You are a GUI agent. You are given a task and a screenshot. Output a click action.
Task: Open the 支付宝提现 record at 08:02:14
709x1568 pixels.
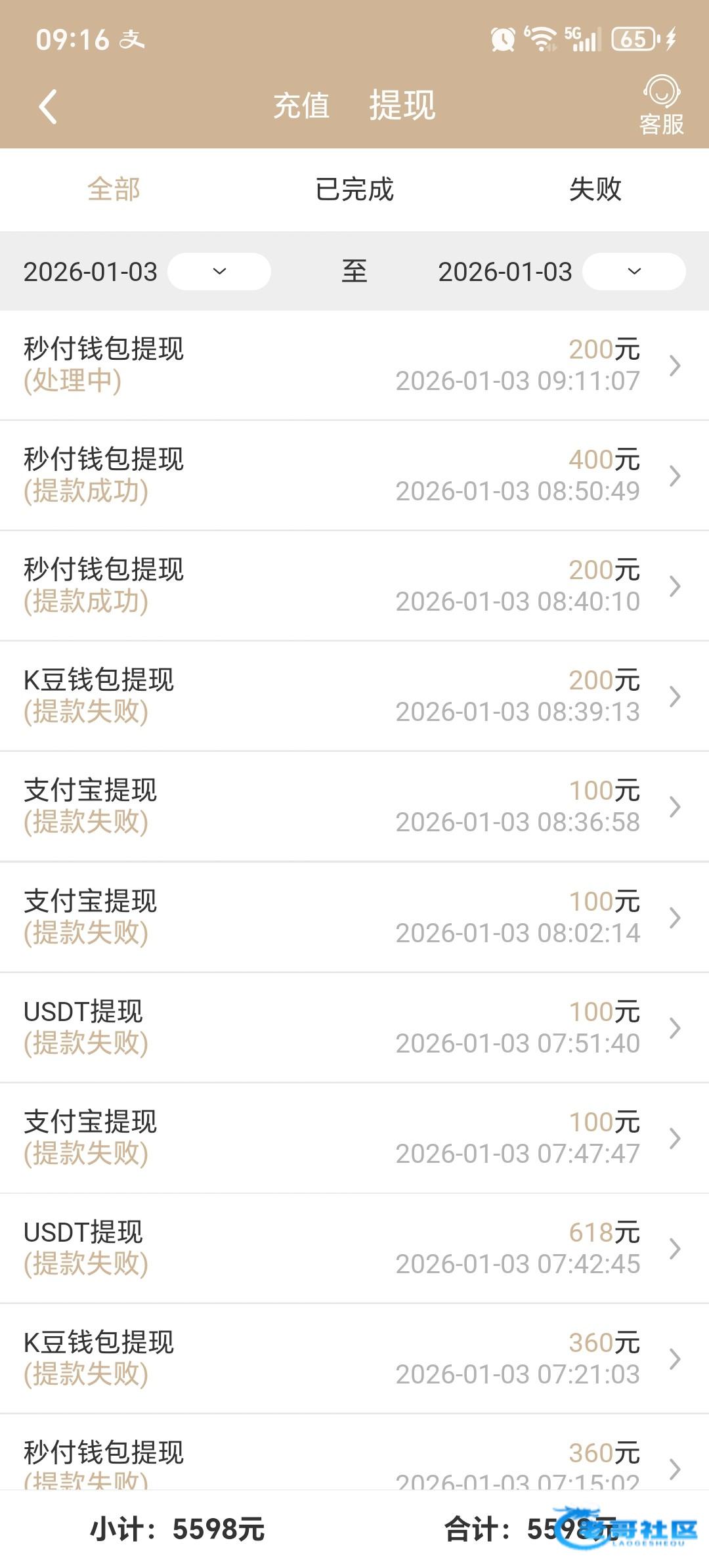tap(354, 917)
